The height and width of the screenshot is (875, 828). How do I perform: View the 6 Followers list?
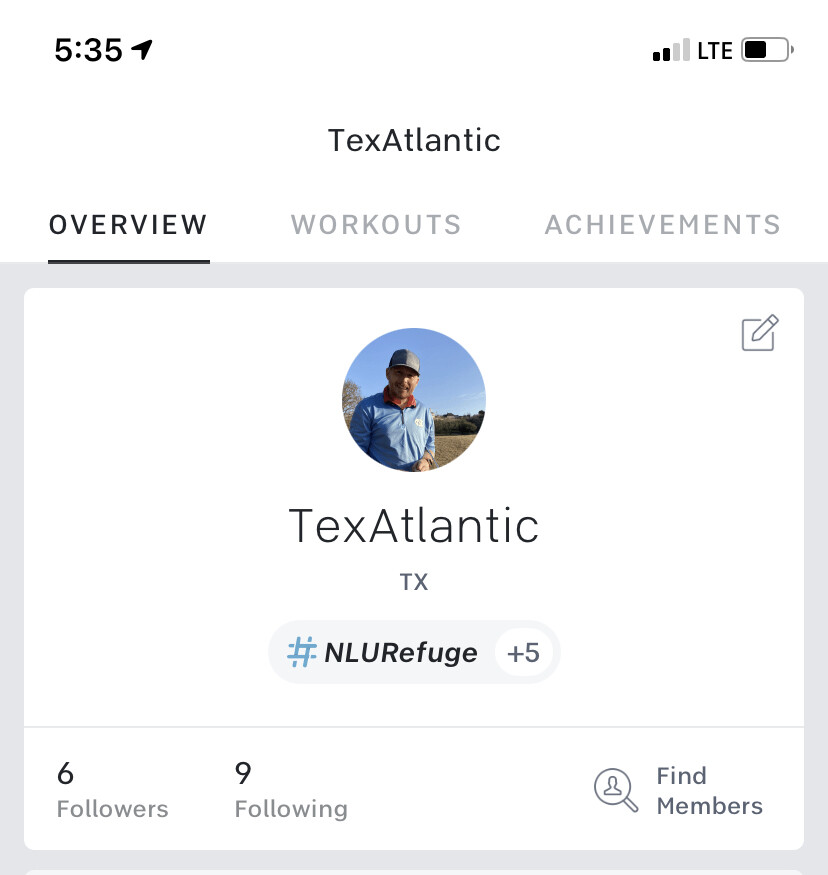coord(112,790)
